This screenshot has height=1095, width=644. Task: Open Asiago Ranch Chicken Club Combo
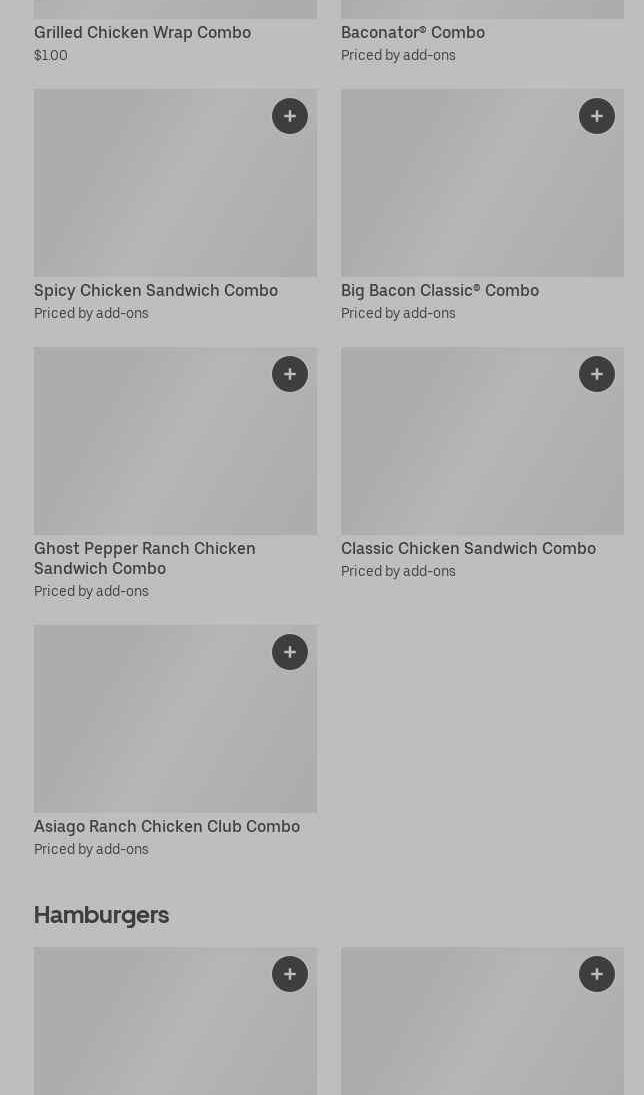167,827
